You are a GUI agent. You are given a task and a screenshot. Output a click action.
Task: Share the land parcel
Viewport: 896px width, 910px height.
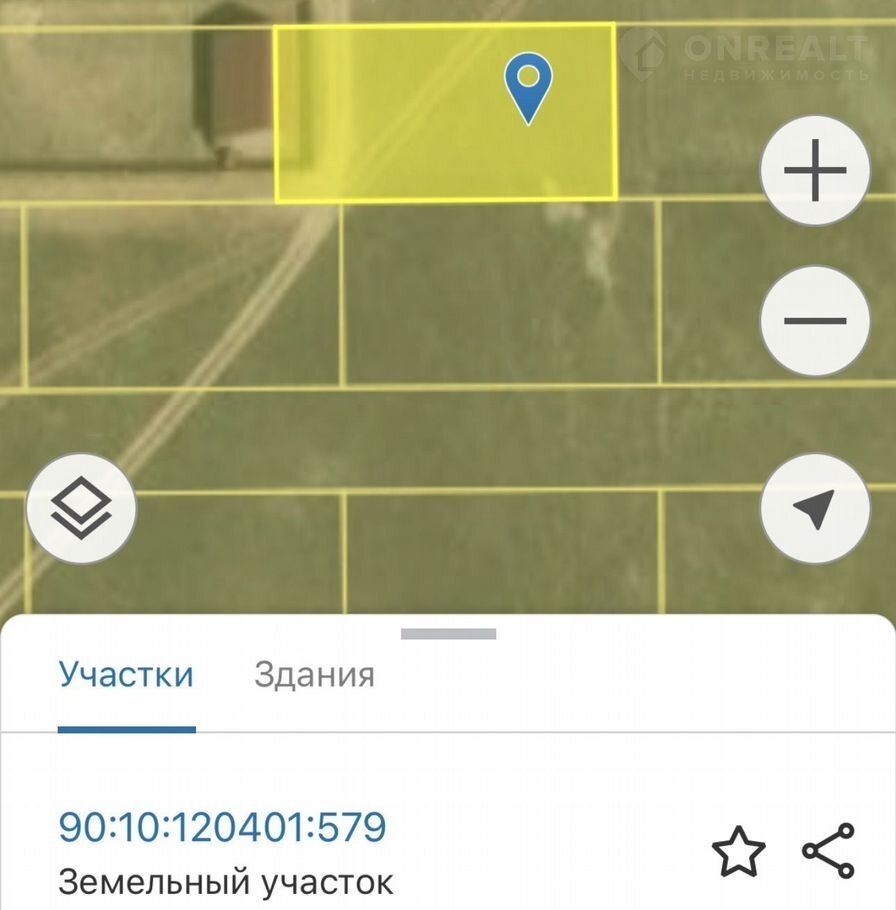pos(829,852)
